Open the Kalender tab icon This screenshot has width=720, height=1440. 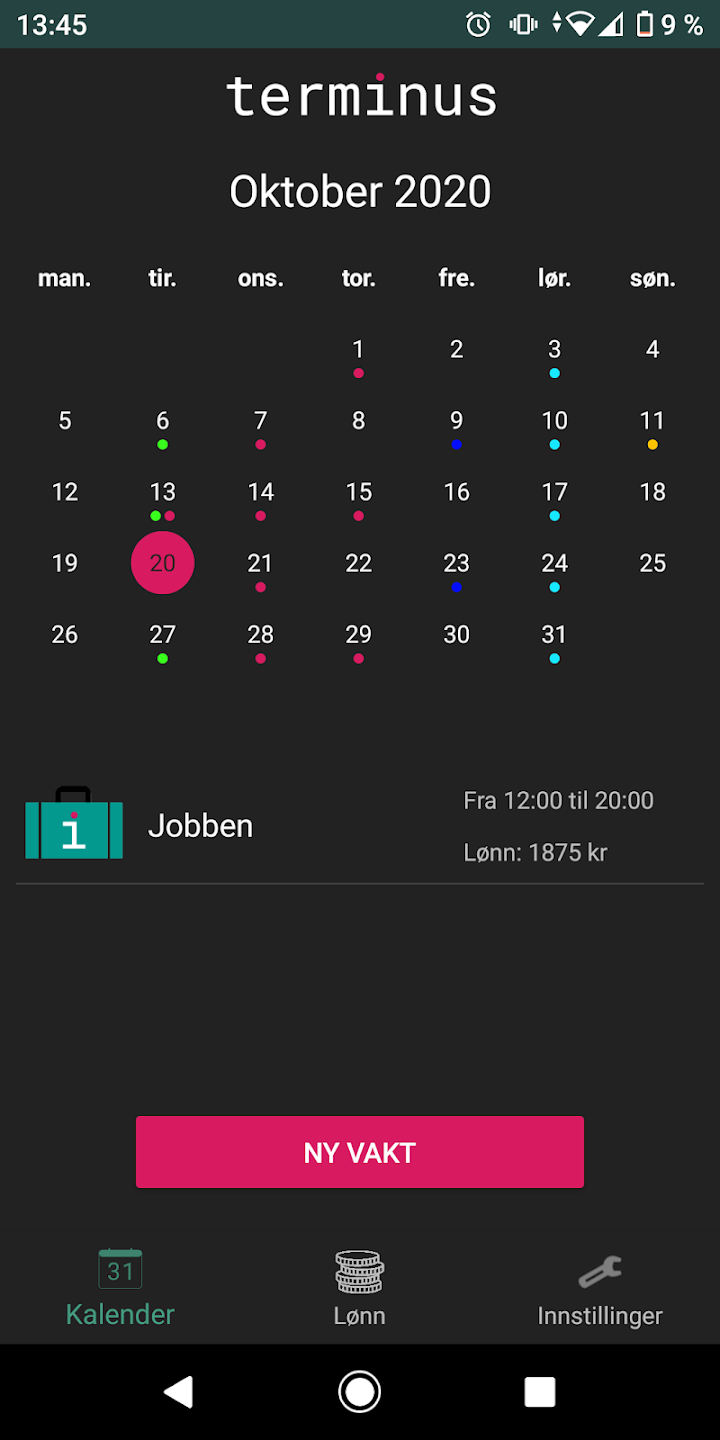(119, 1268)
